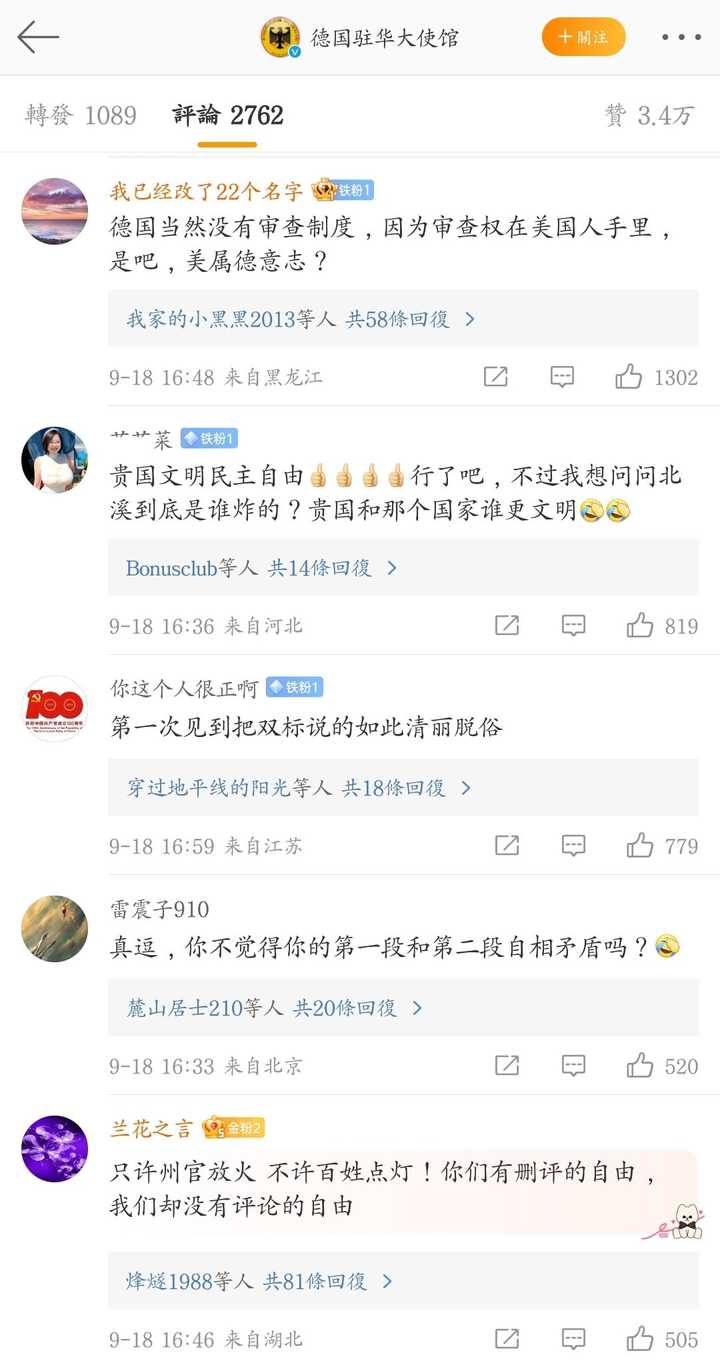Go back using the top-left arrow
Screen dimensions: 720x1367
[x=38, y=37]
